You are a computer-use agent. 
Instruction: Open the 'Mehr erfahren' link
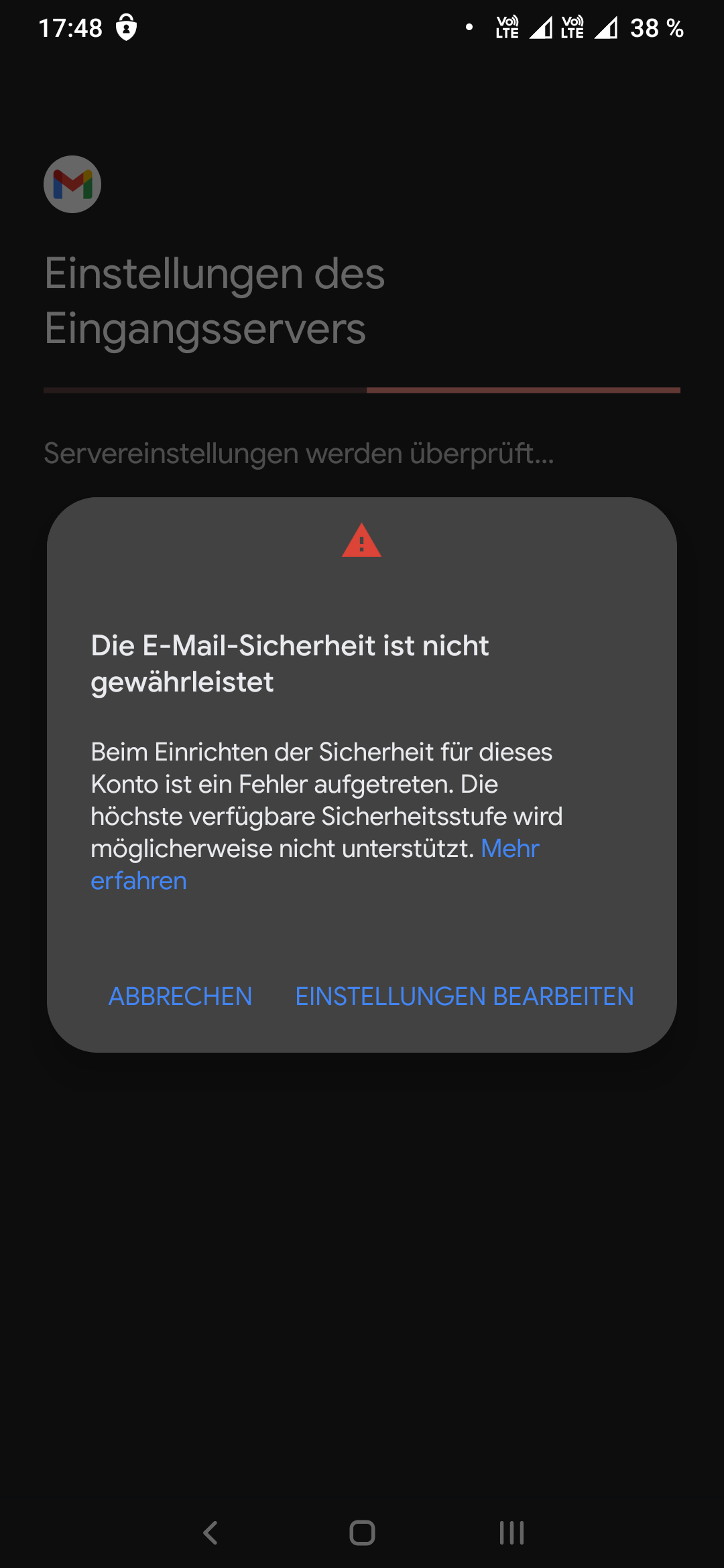click(x=509, y=849)
